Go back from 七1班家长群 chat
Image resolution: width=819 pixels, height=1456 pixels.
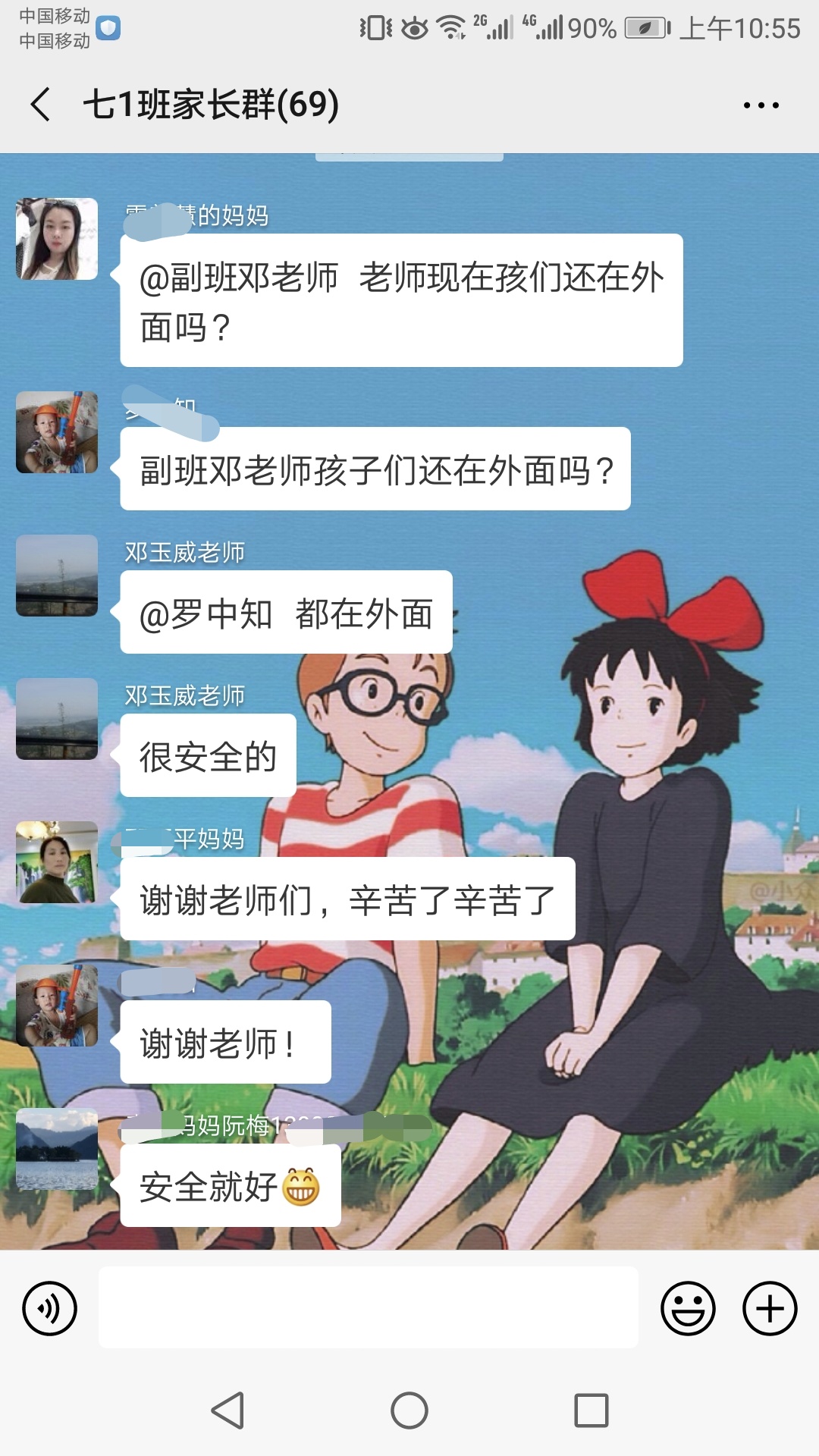coord(41,105)
